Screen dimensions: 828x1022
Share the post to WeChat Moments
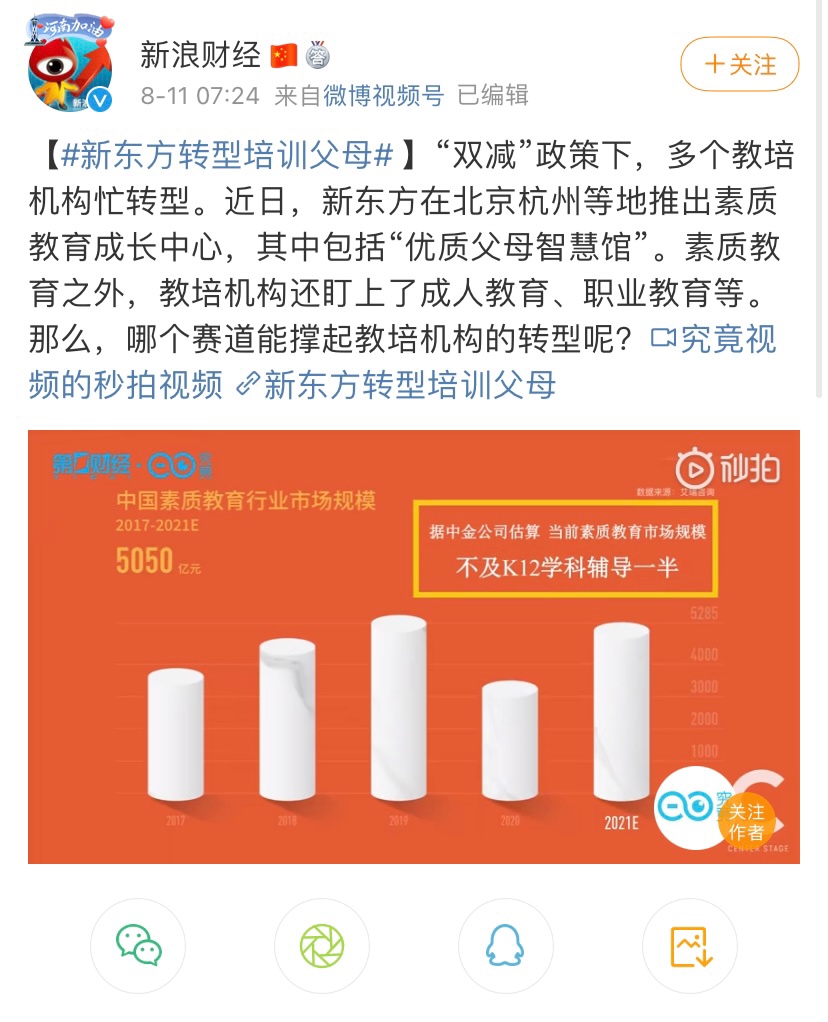click(x=322, y=945)
